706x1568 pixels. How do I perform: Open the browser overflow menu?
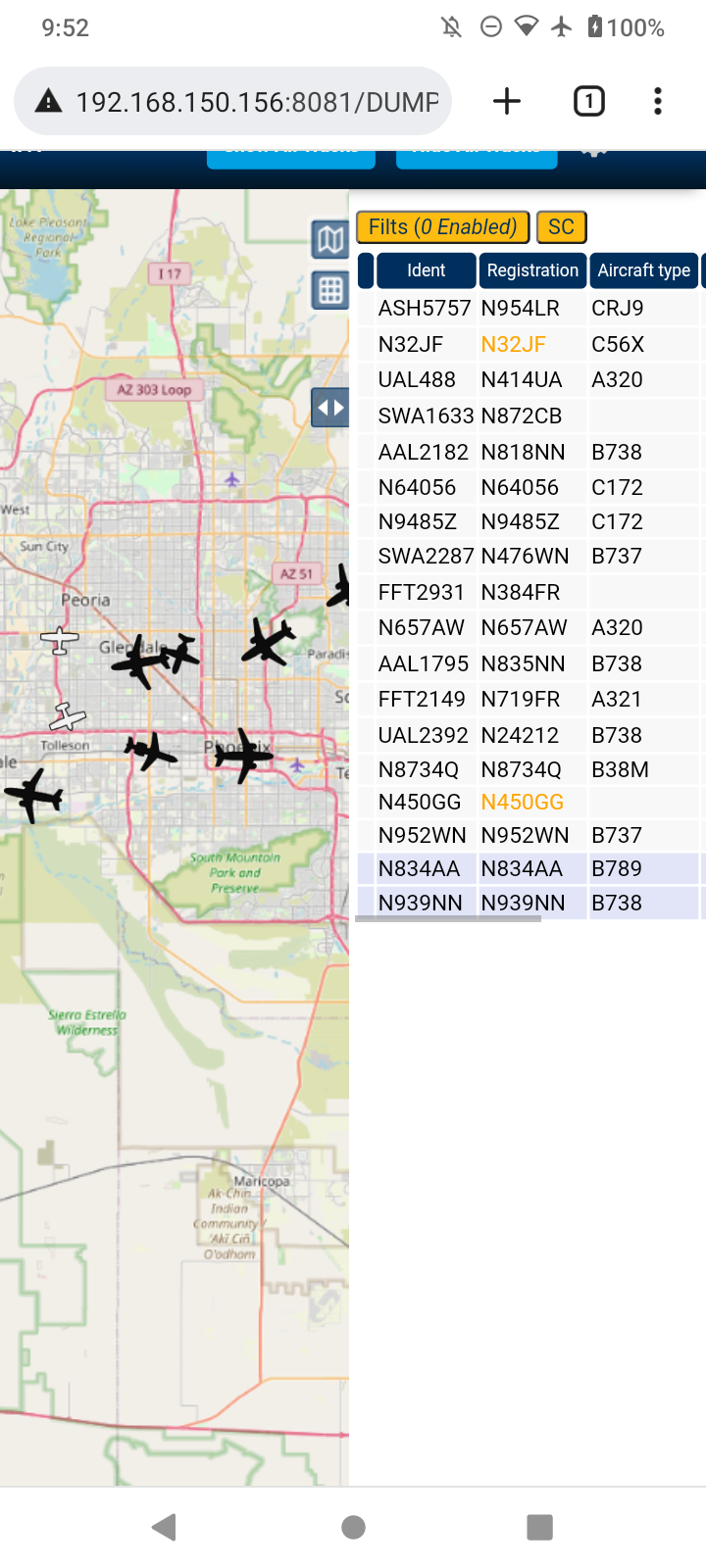[658, 101]
